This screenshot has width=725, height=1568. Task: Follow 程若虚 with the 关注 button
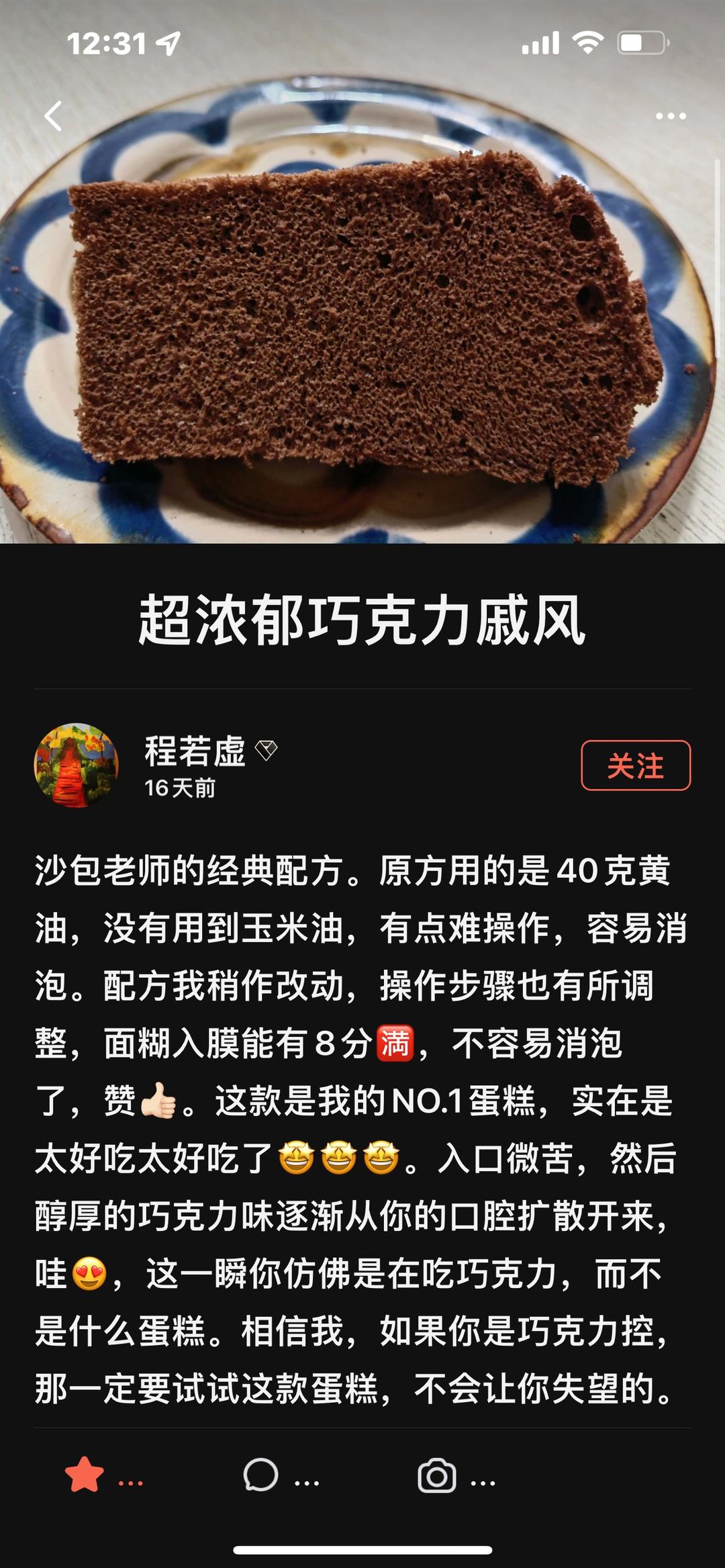point(635,766)
